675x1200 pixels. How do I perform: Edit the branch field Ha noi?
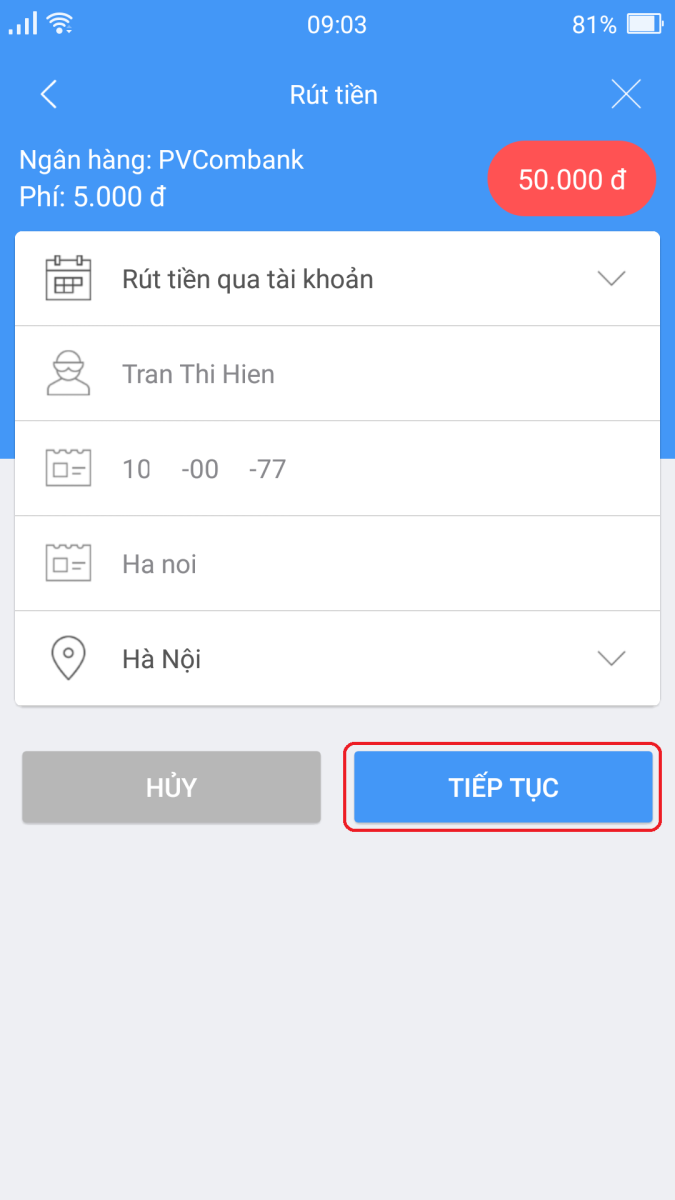[337, 564]
